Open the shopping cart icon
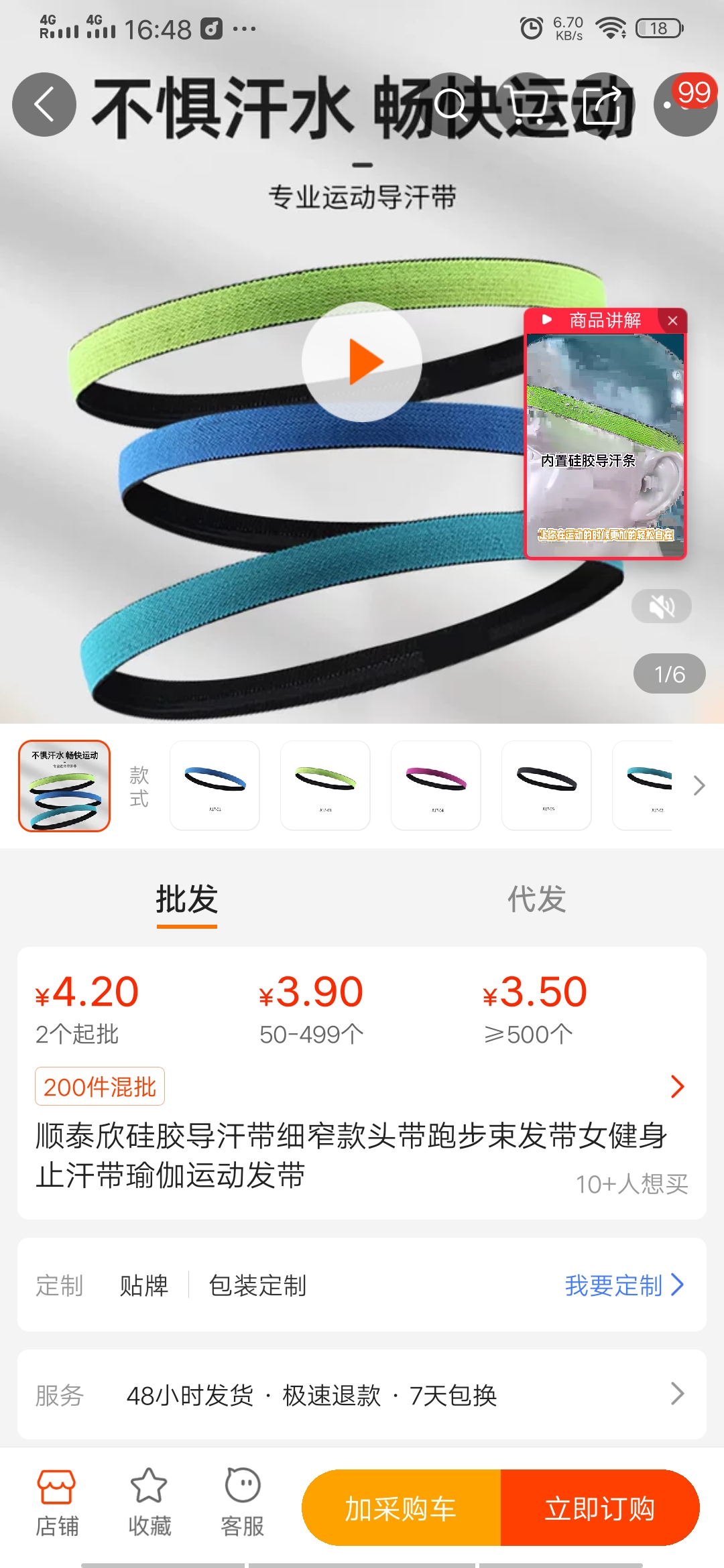Image resolution: width=724 pixels, height=1568 pixels. pyautogui.click(x=527, y=105)
